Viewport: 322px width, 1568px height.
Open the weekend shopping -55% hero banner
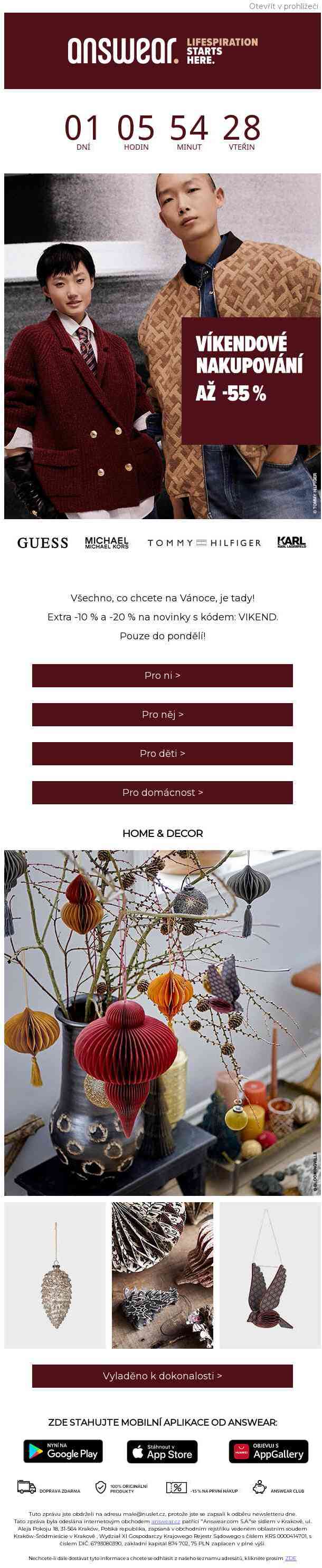[162, 346]
